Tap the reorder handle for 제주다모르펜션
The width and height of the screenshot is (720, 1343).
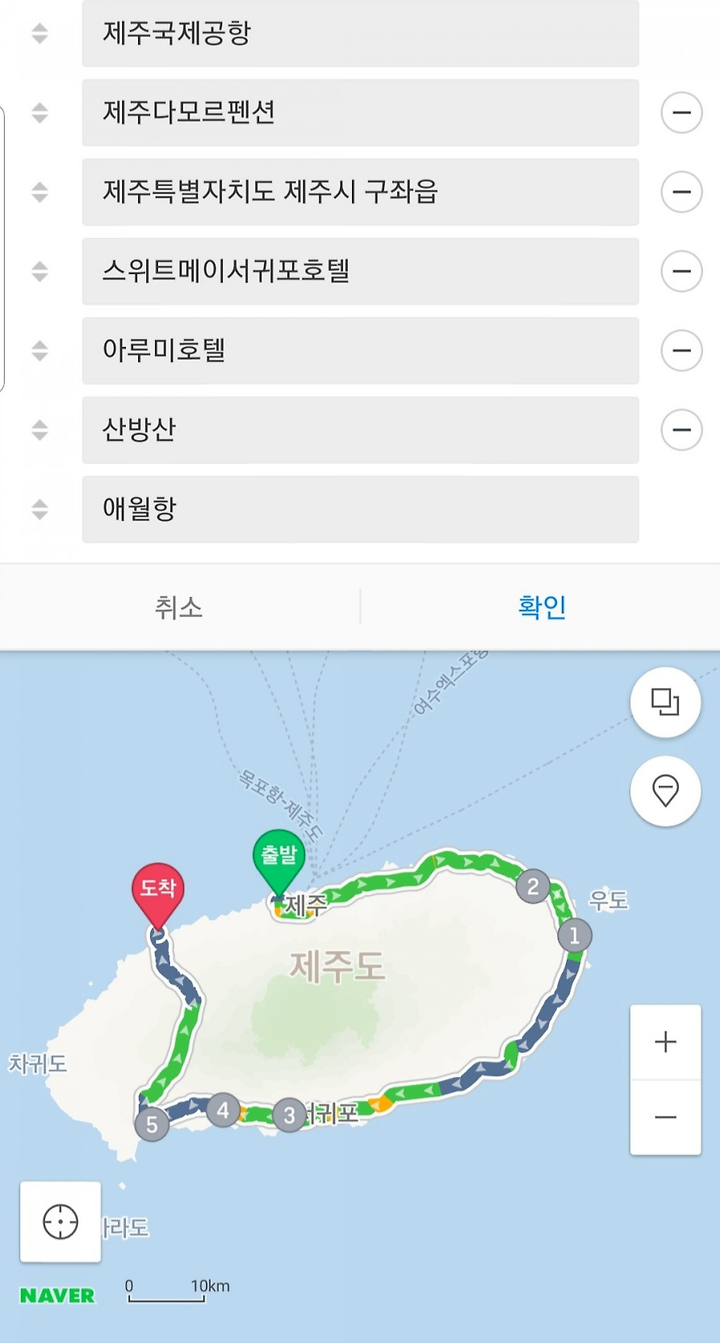point(39,112)
